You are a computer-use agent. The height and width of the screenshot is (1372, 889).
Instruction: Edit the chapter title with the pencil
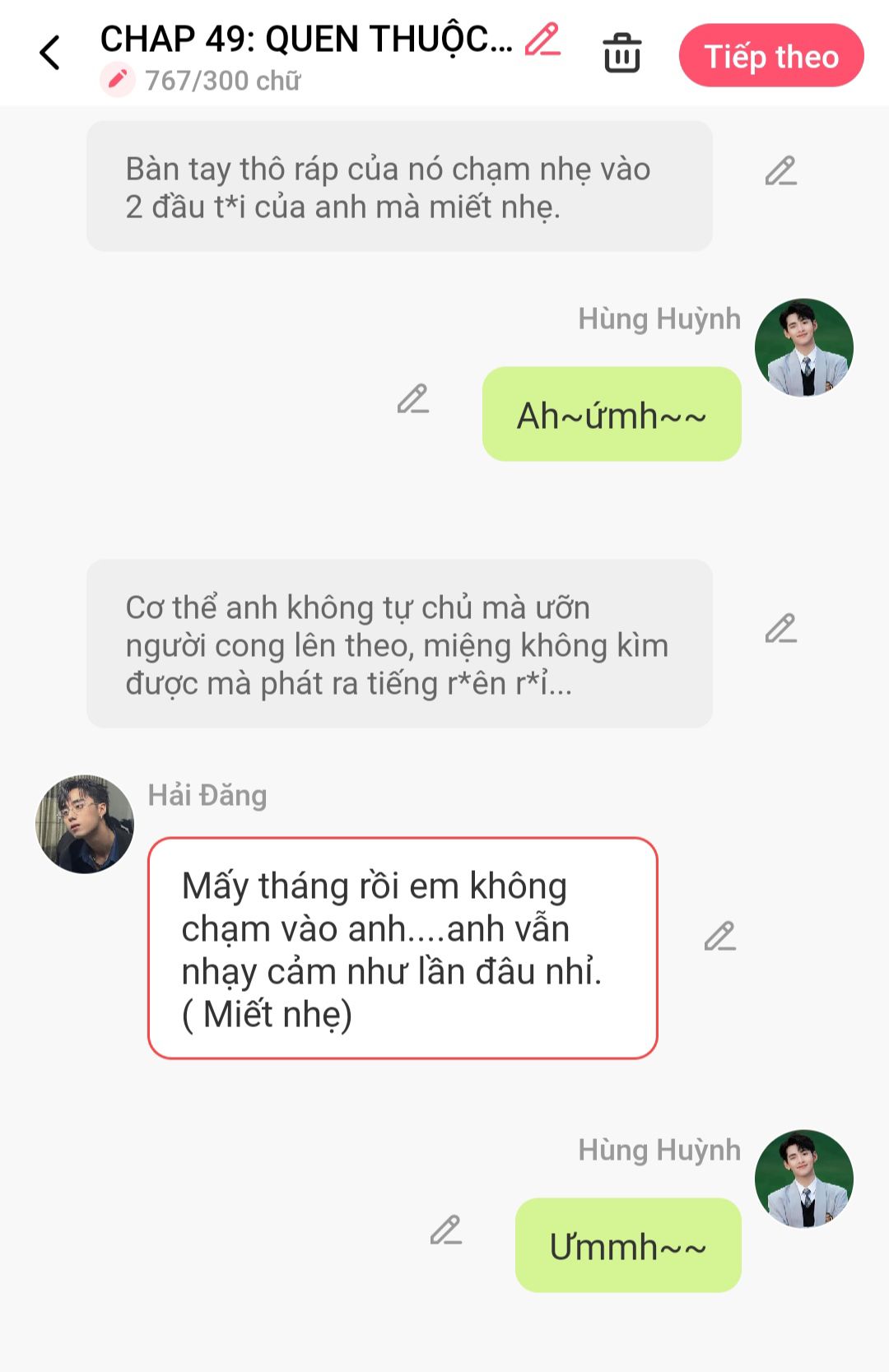542,40
